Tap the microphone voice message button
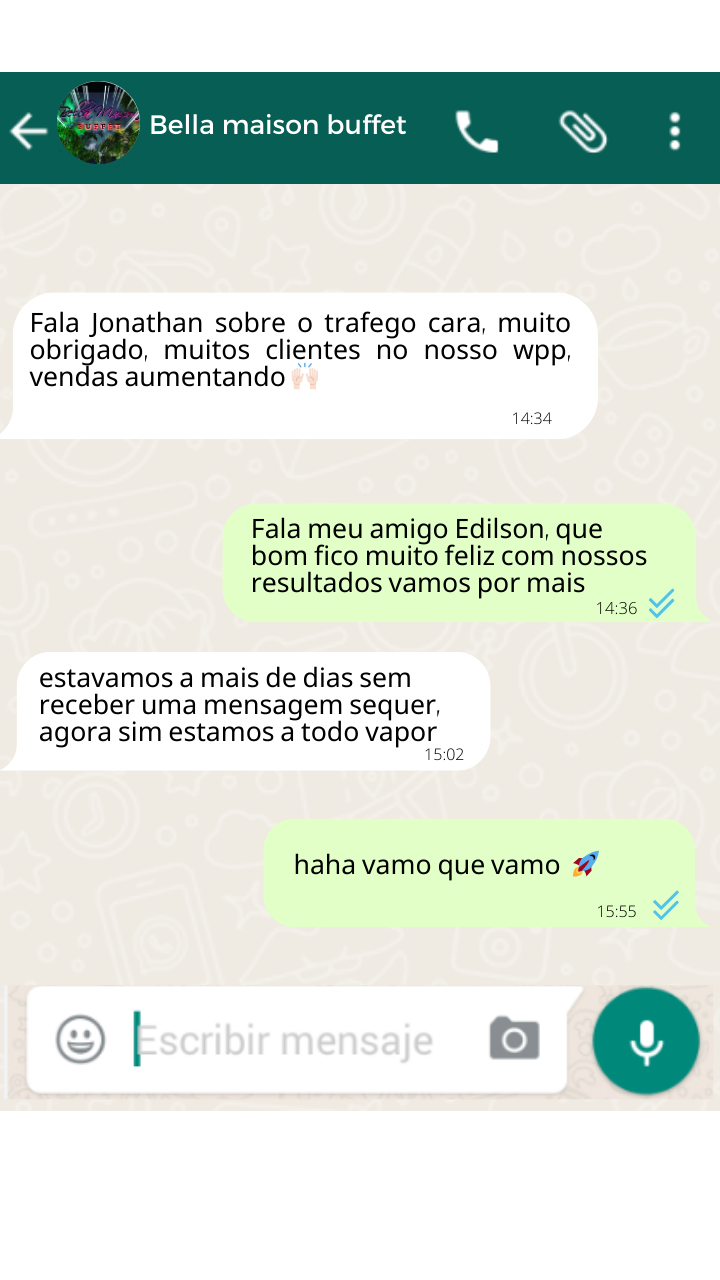The image size is (720, 1280). pyautogui.click(x=646, y=1041)
